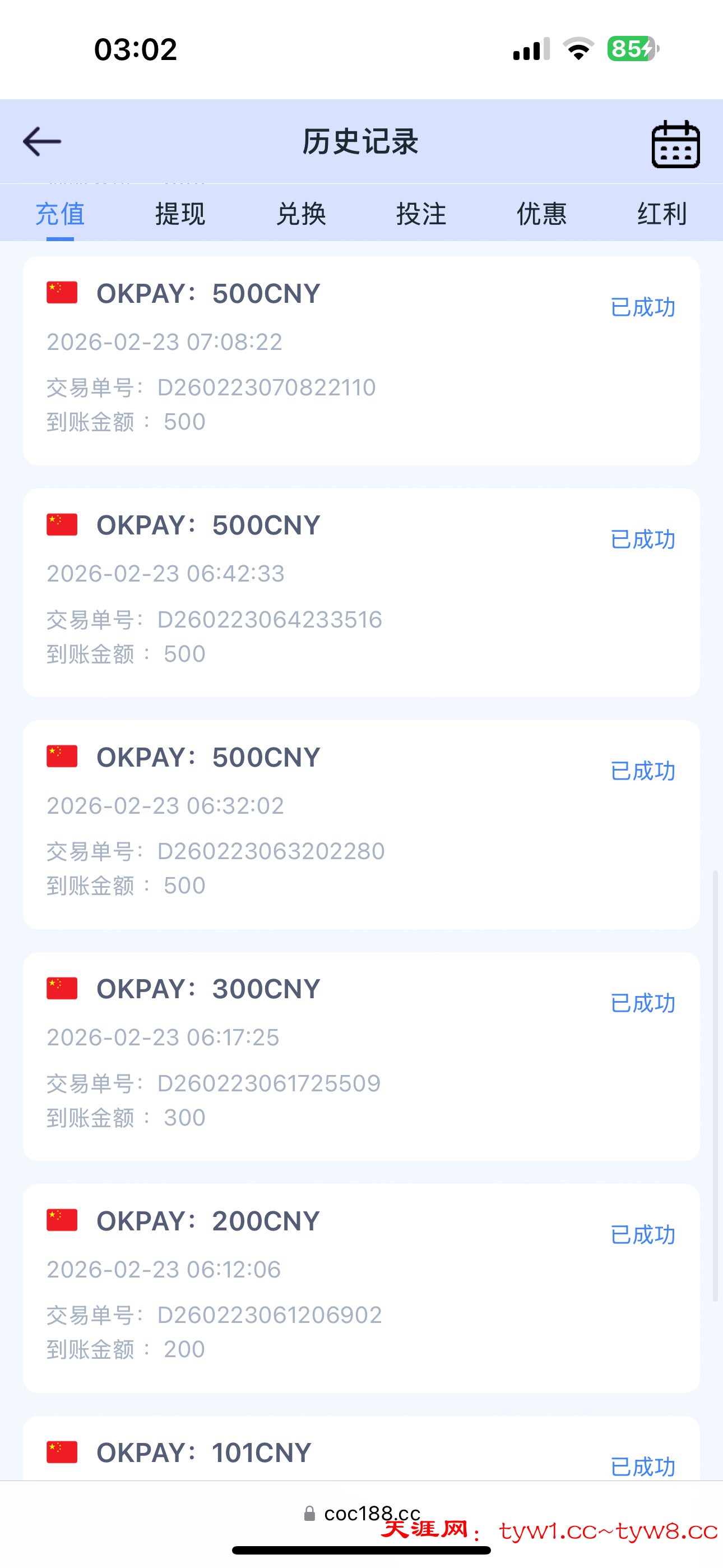Select the 充值 tab

click(59, 214)
